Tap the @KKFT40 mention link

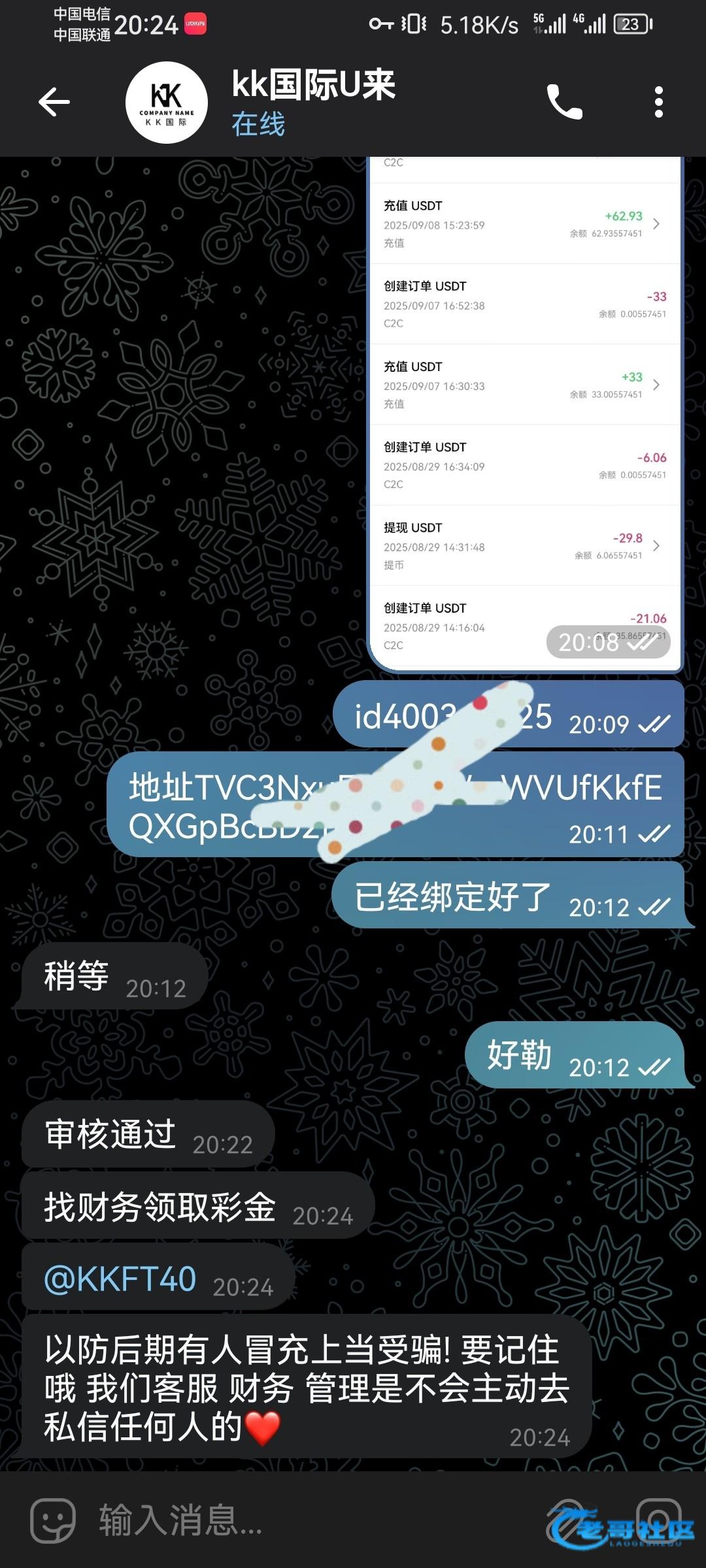pos(120,1279)
